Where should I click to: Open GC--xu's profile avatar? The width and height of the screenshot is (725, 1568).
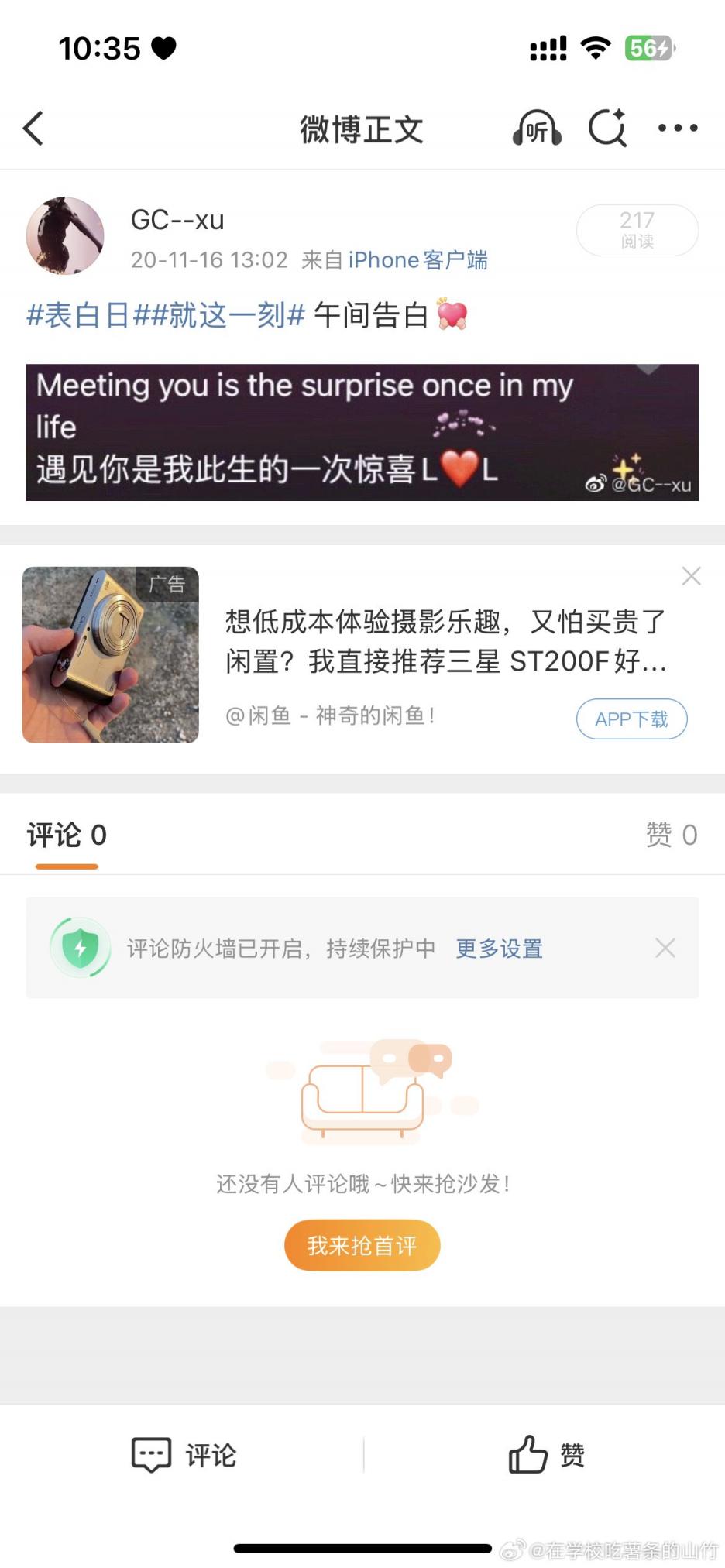coord(65,235)
